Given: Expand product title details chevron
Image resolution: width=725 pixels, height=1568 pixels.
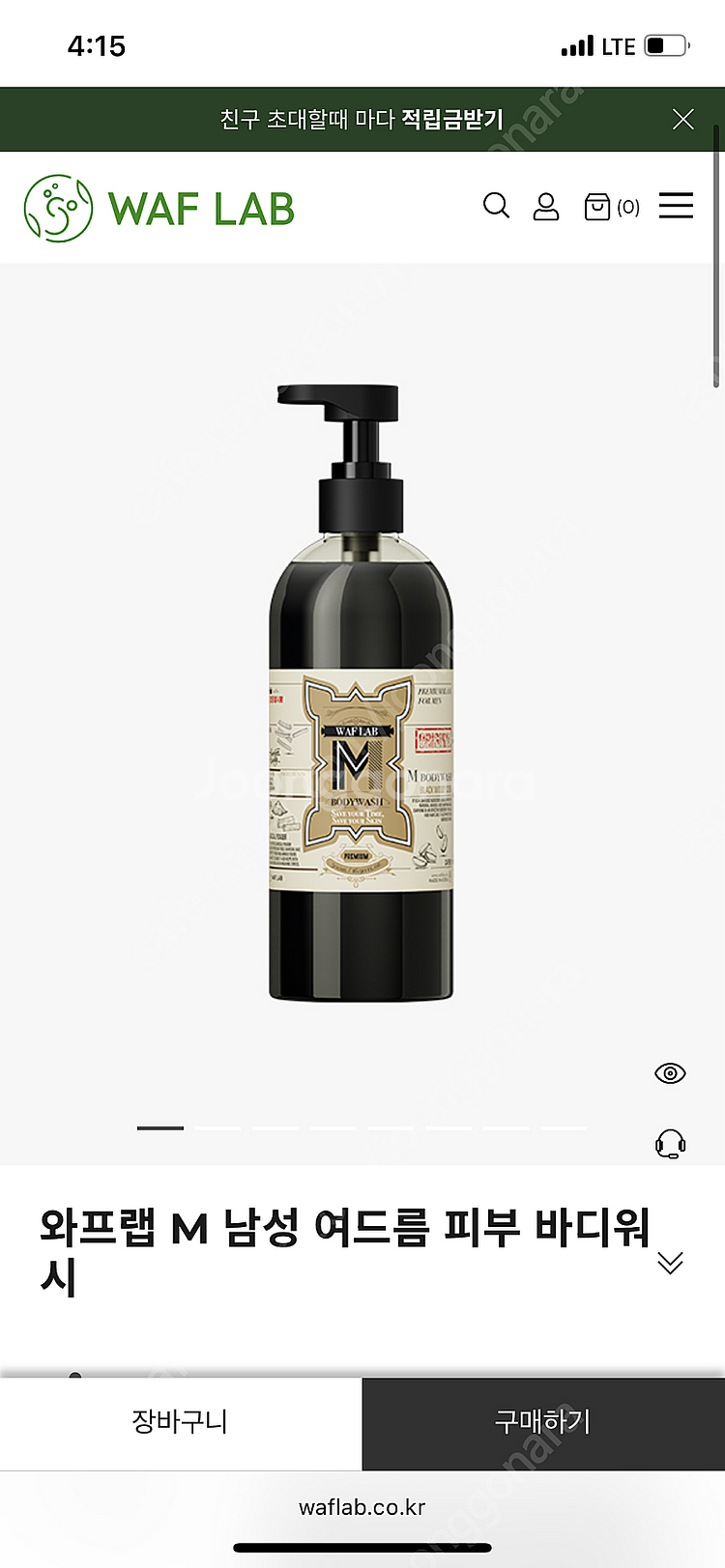Looking at the screenshot, I should tap(670, 1263).
